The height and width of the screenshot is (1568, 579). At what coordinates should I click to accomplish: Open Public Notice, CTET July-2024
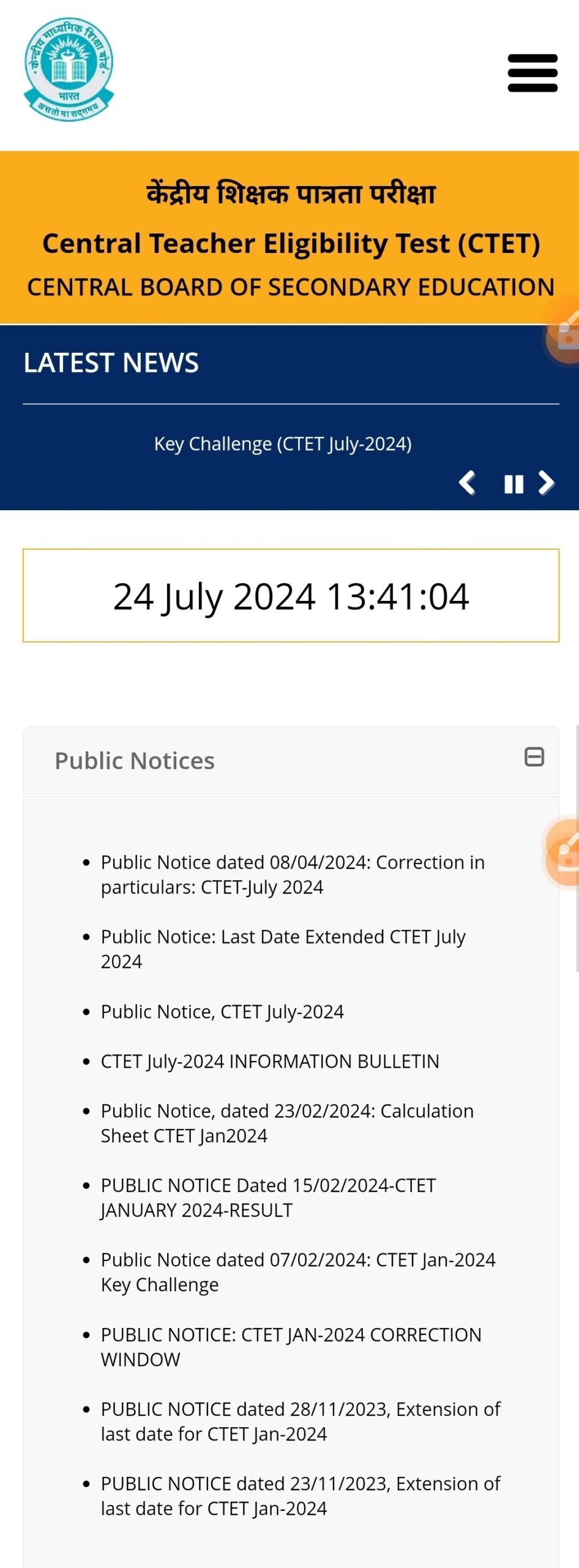pos(222,1011)
